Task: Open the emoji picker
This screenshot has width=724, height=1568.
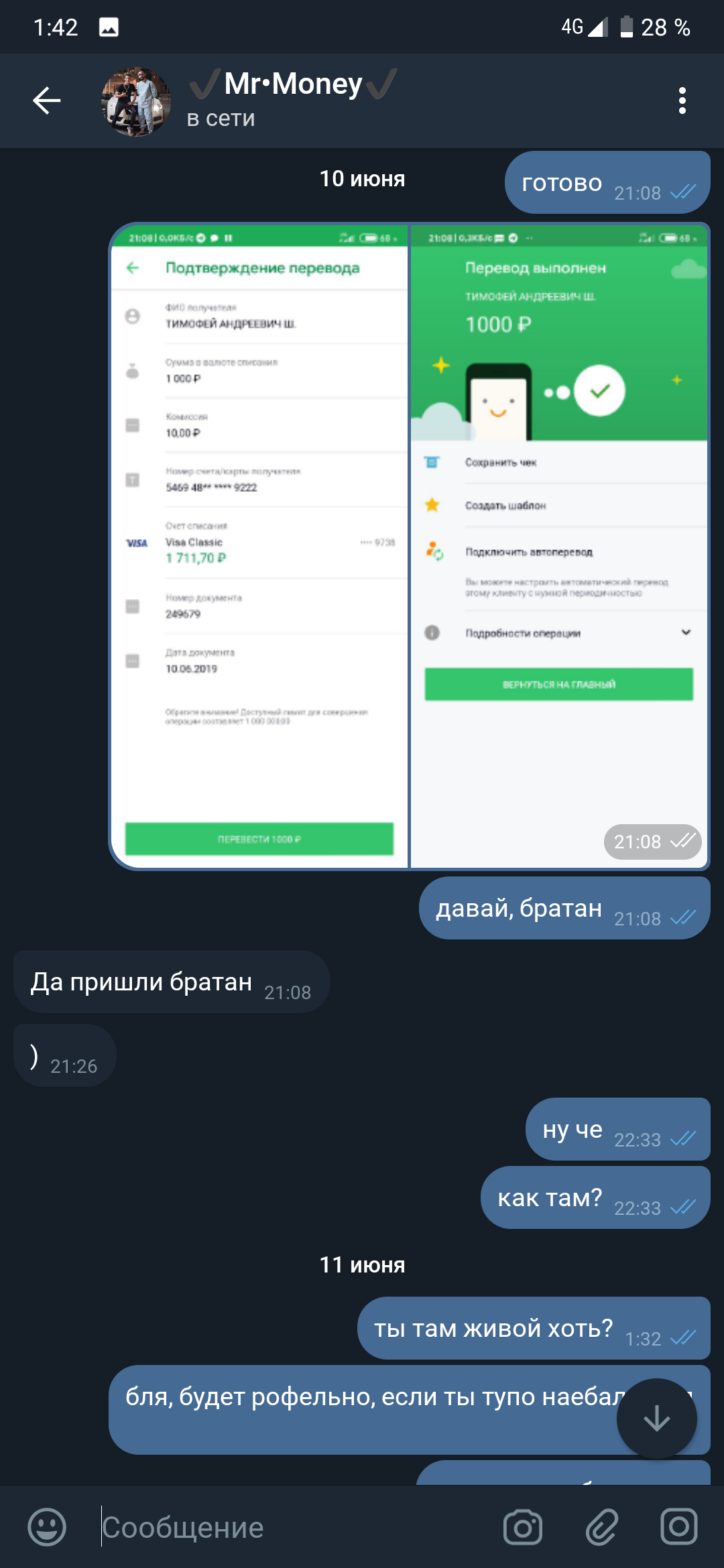Action: [47, 1527]
